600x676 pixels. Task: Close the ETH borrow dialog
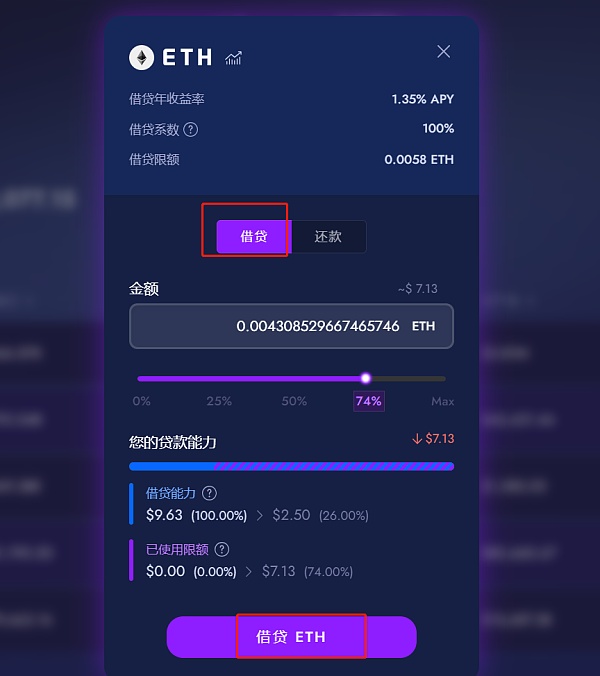[x=444, y=52]
